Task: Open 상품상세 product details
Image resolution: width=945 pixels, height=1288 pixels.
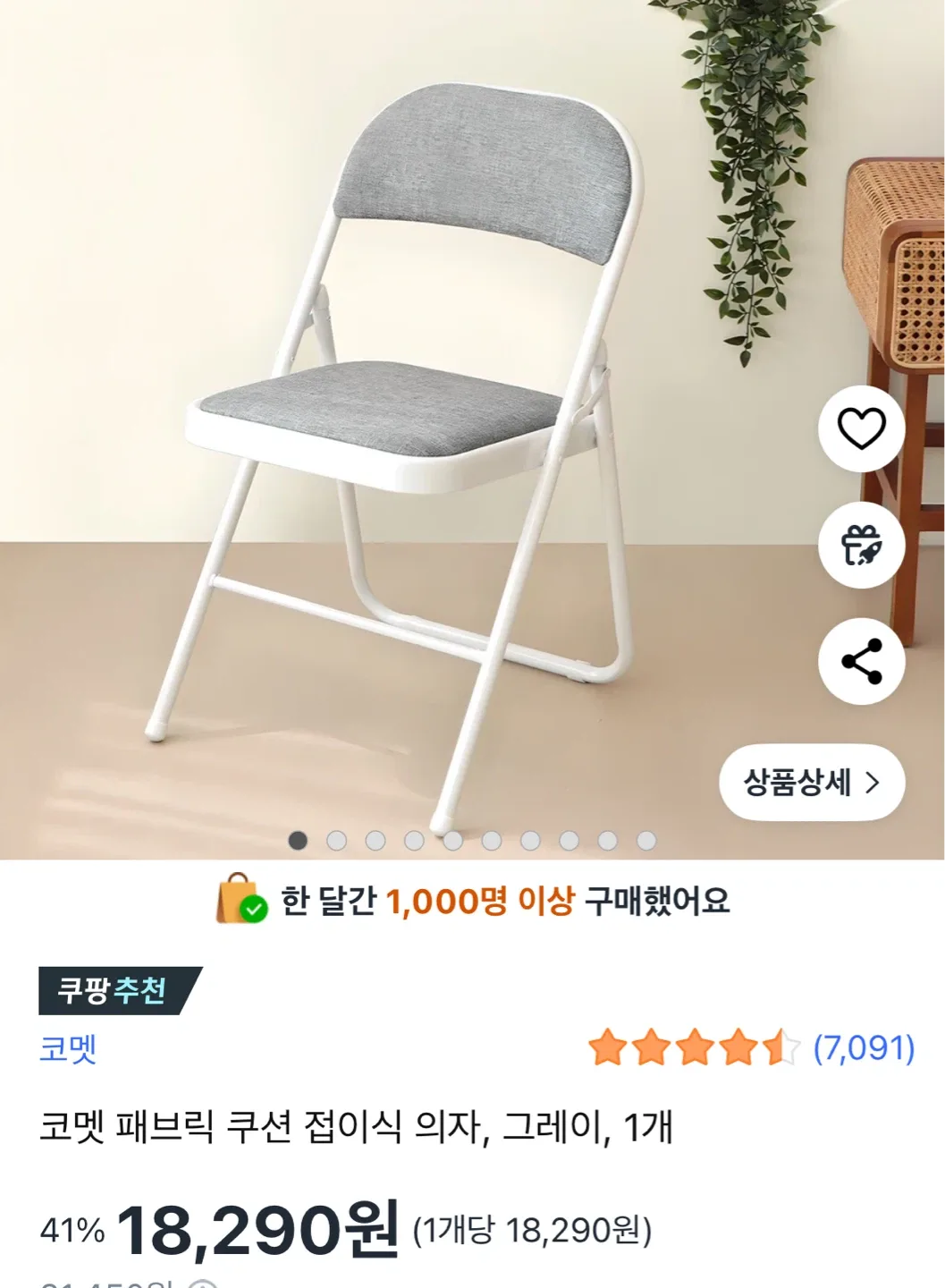Action: tap(812, 783)
